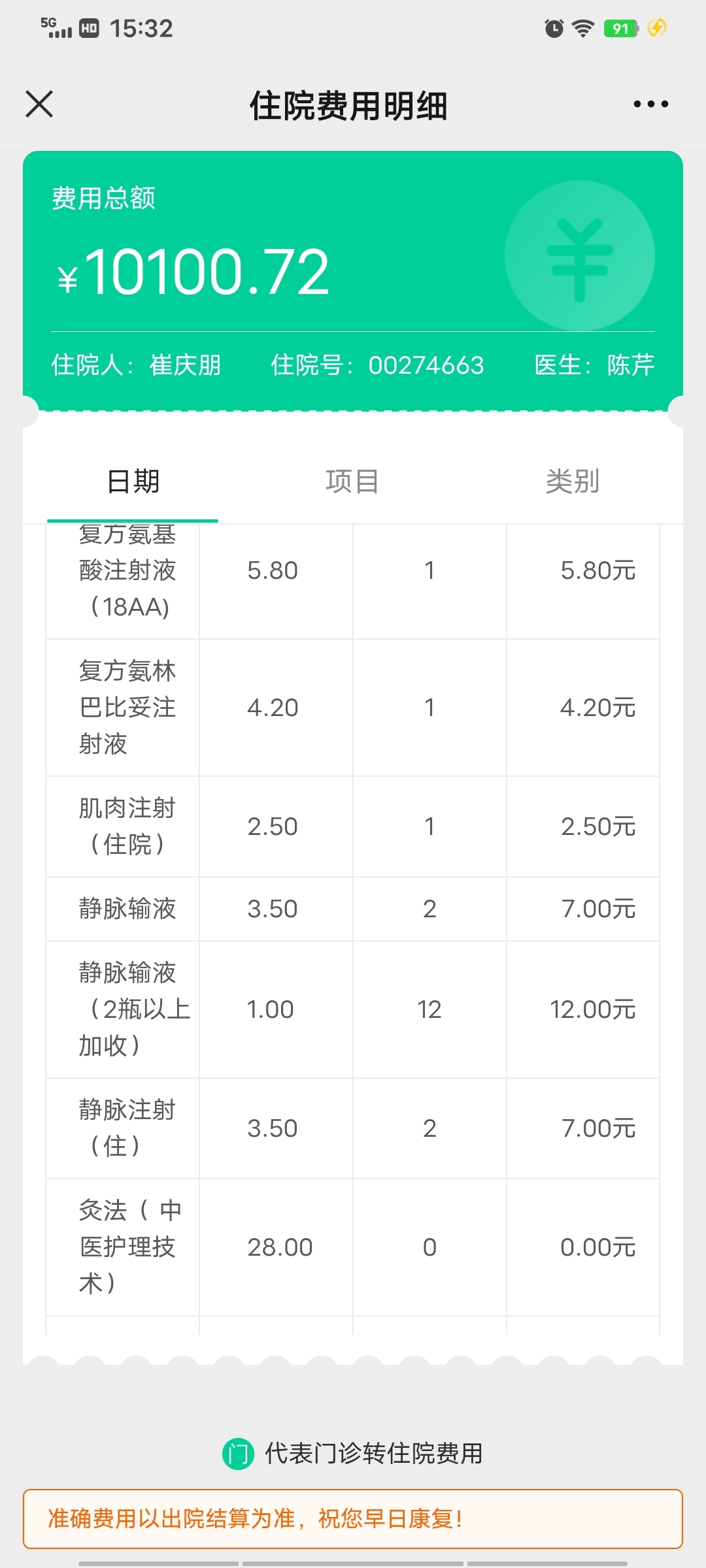Switch to the 项目 tab

(x=352, y=482)
